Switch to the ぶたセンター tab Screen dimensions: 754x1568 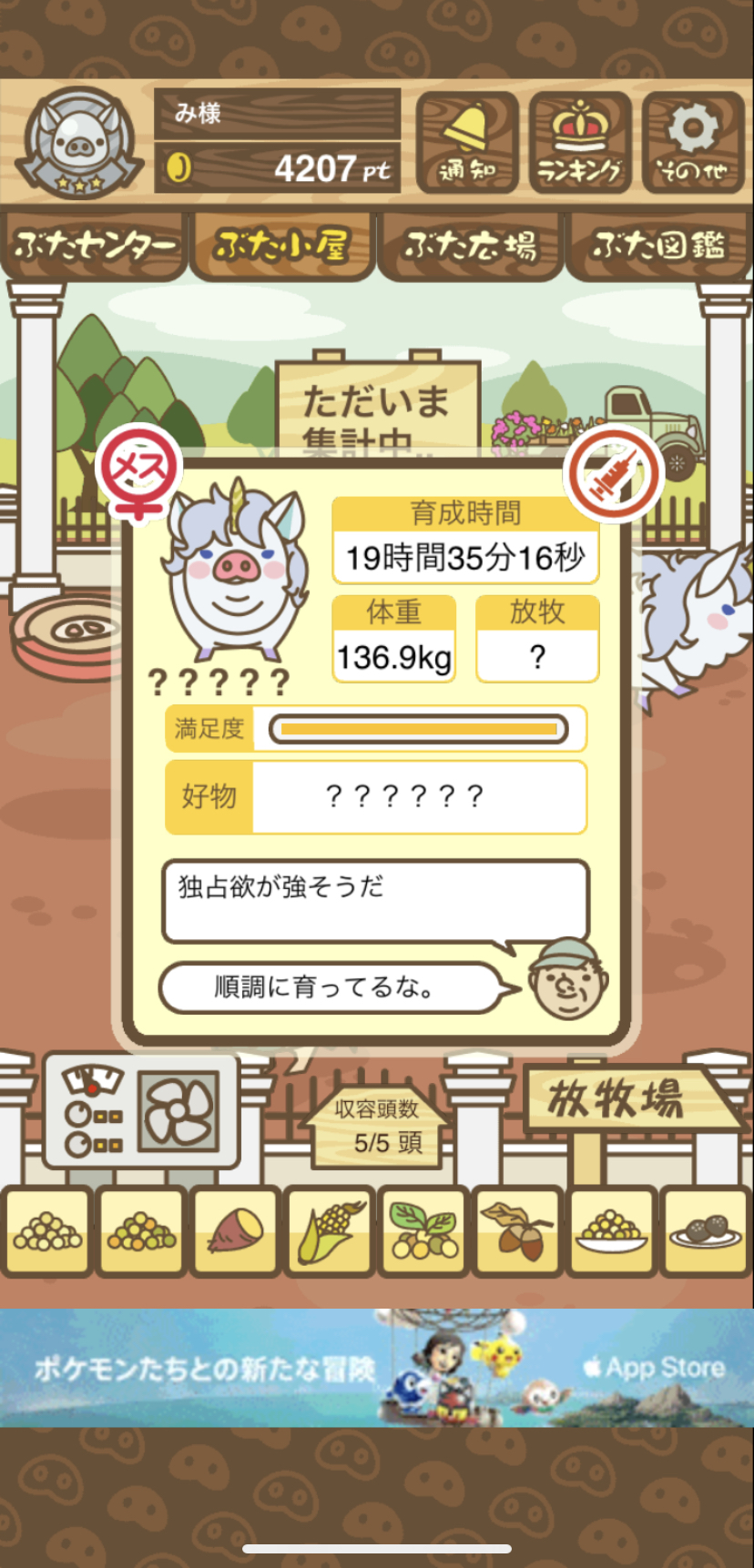(94, 246)
